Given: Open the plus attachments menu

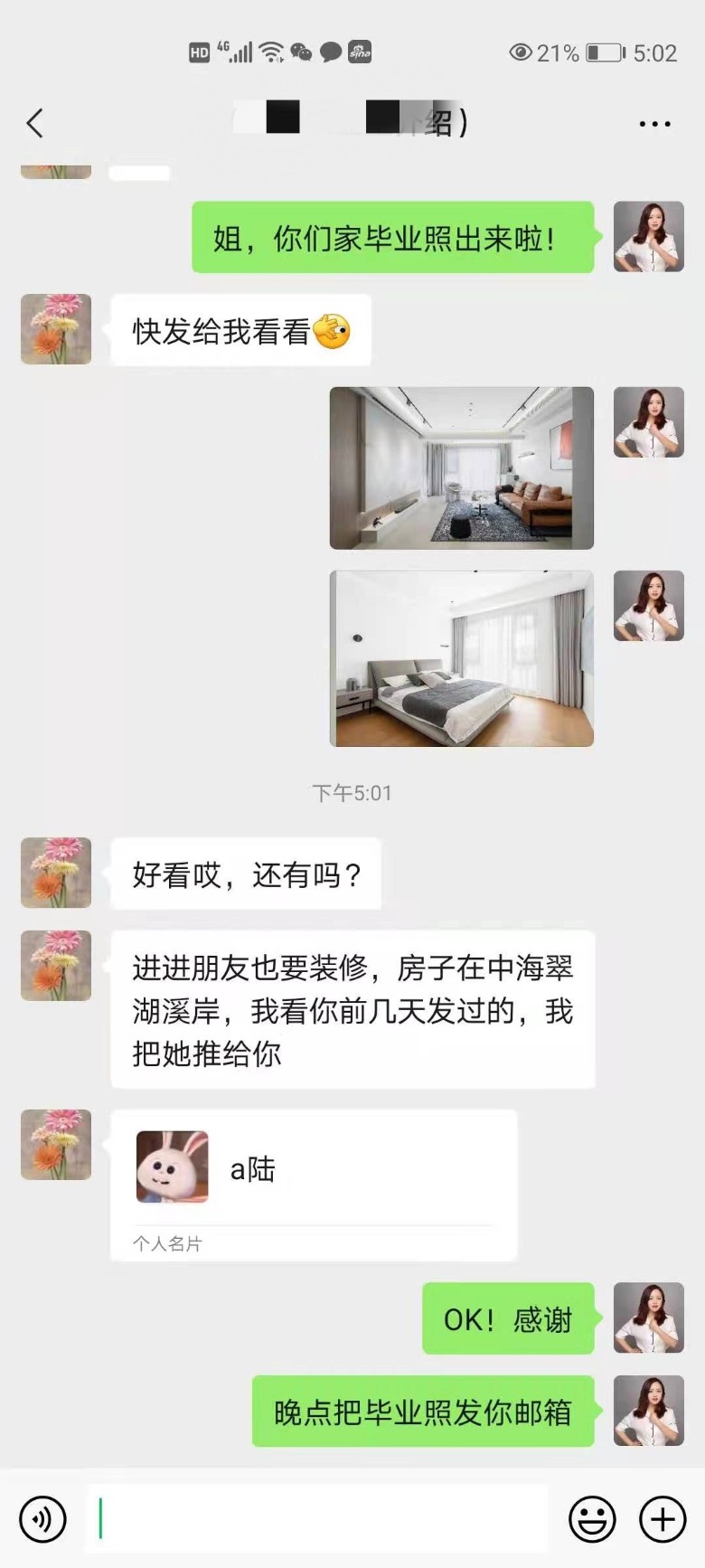Looking at the screenshot, I should [x=663, y=1518].
